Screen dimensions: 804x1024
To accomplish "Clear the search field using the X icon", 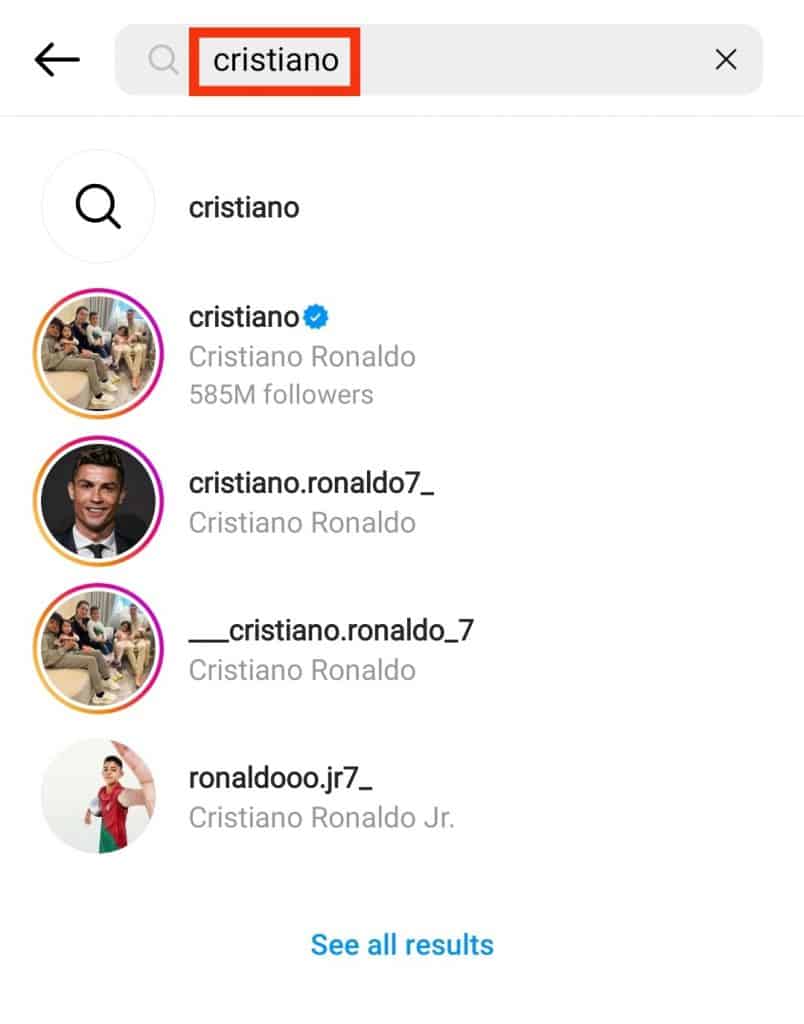I will 726,59.
